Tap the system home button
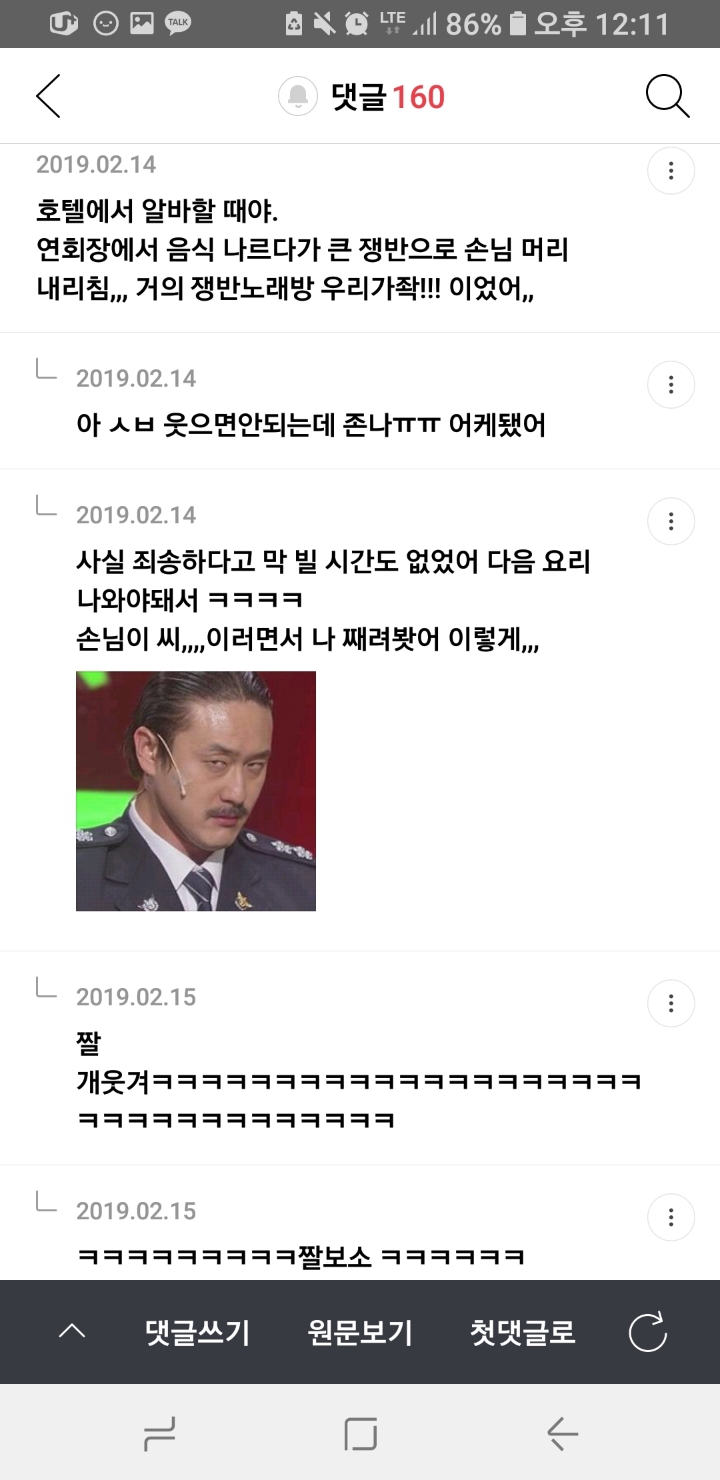The image size is (720, 1480). (x=360, y=1434)
